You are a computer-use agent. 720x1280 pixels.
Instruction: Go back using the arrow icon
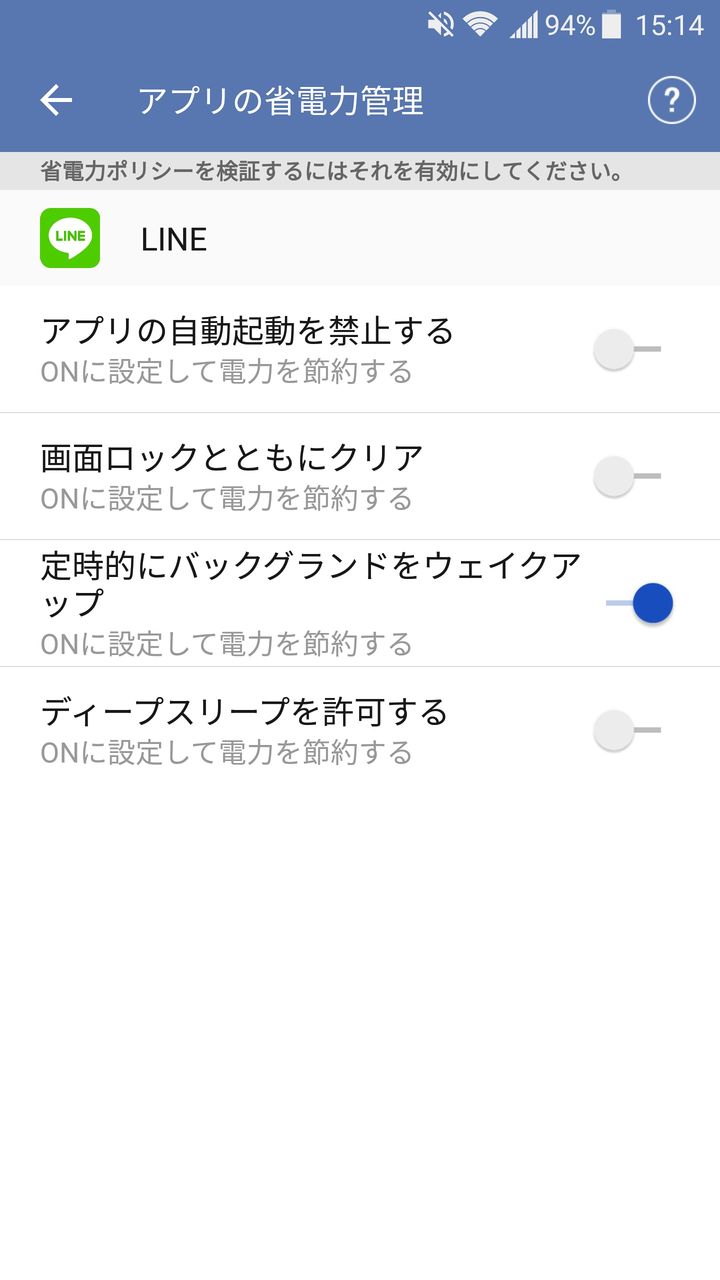tap(56, 100)
